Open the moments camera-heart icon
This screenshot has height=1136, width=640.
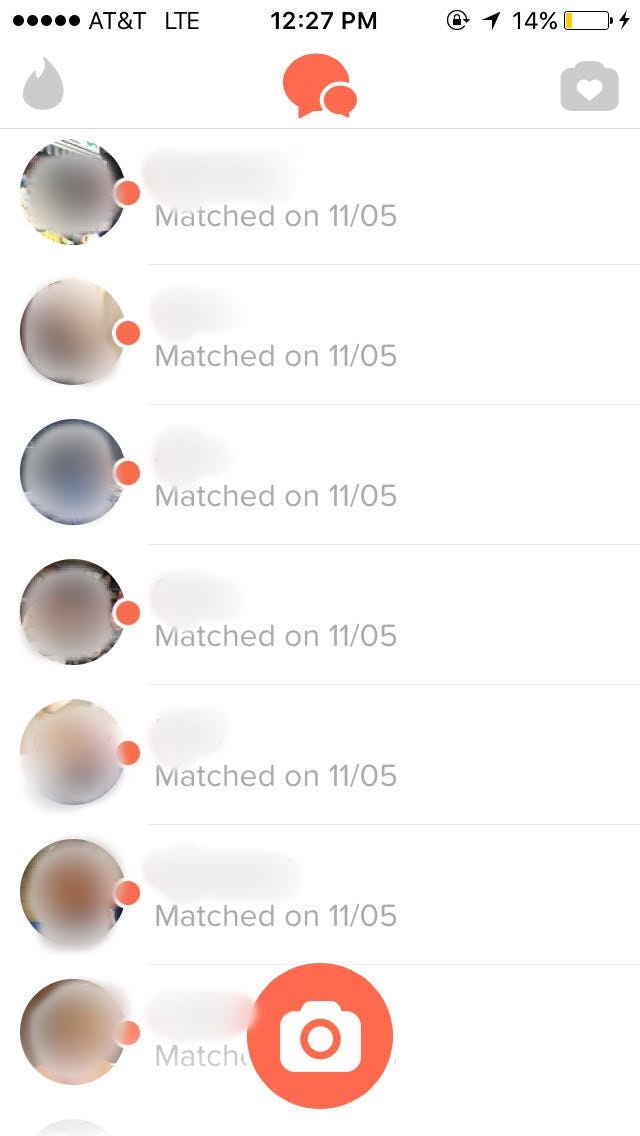tap(589, 88)
